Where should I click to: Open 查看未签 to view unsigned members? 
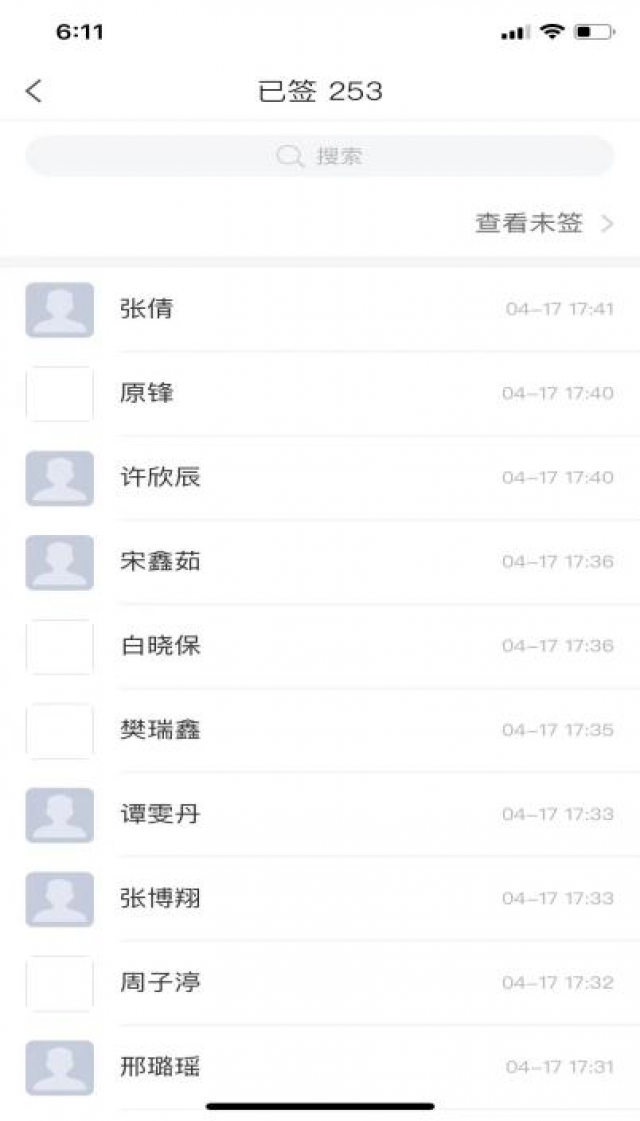[543, 224]
